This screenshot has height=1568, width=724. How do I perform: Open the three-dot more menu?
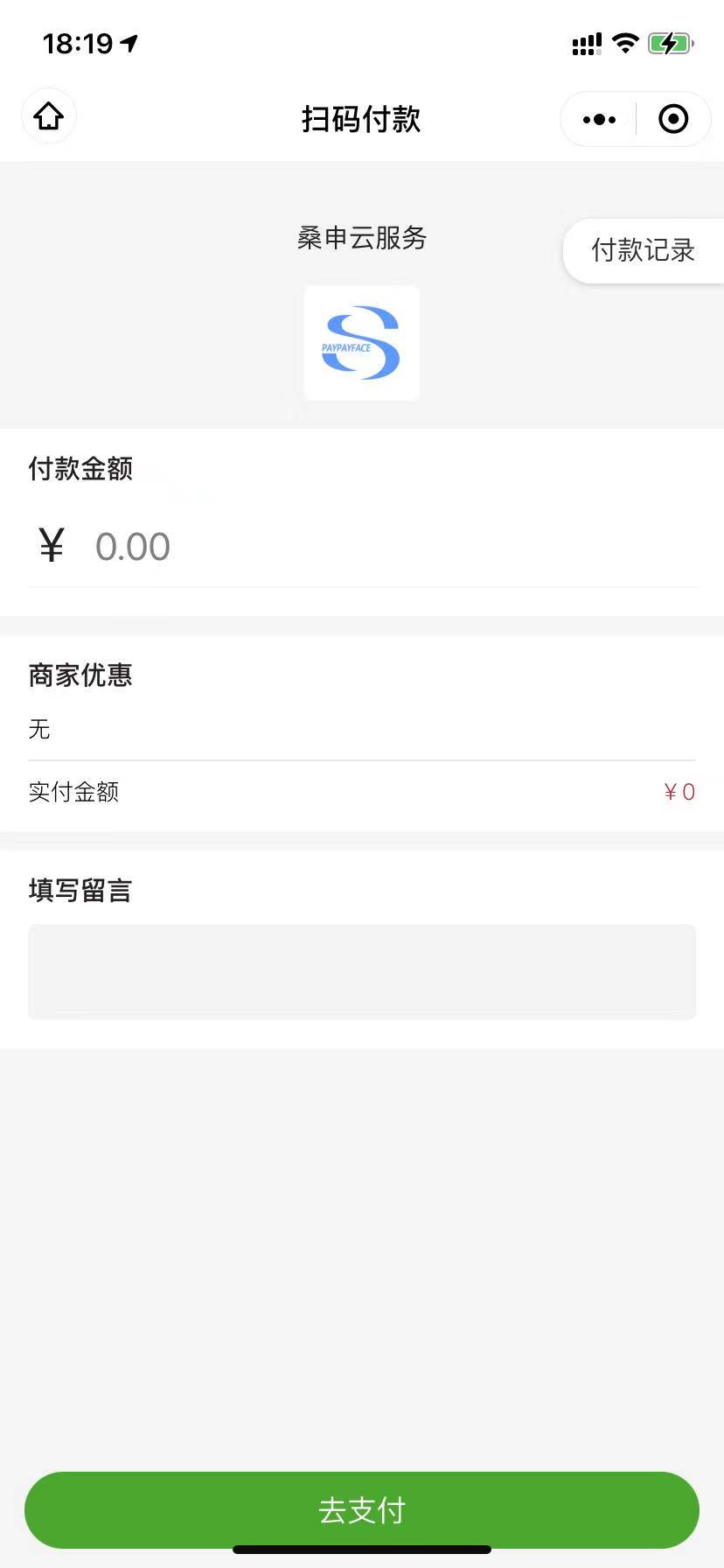599,119
